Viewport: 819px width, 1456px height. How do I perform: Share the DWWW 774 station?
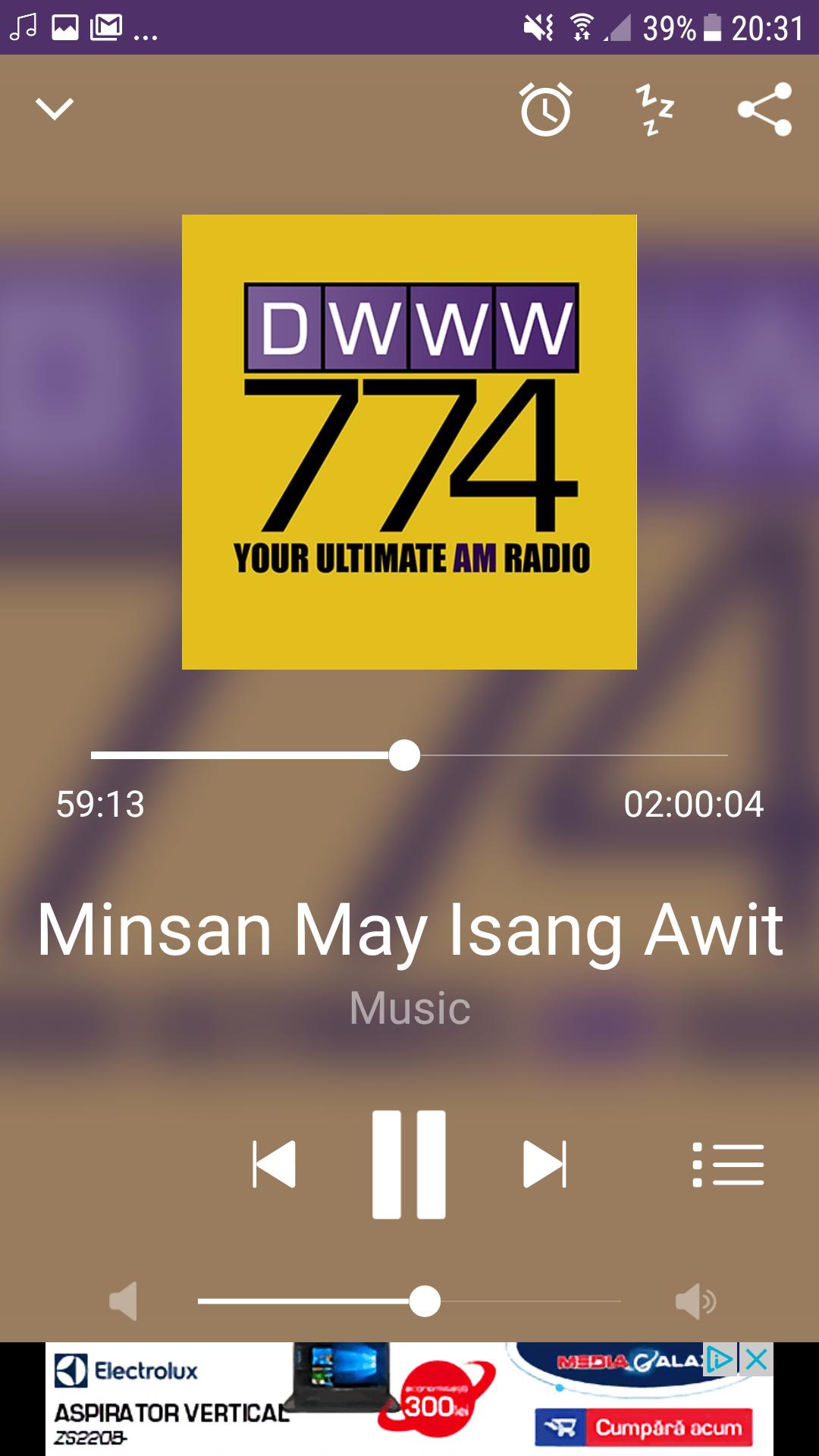pyautogui.click(x=764, y=109)
